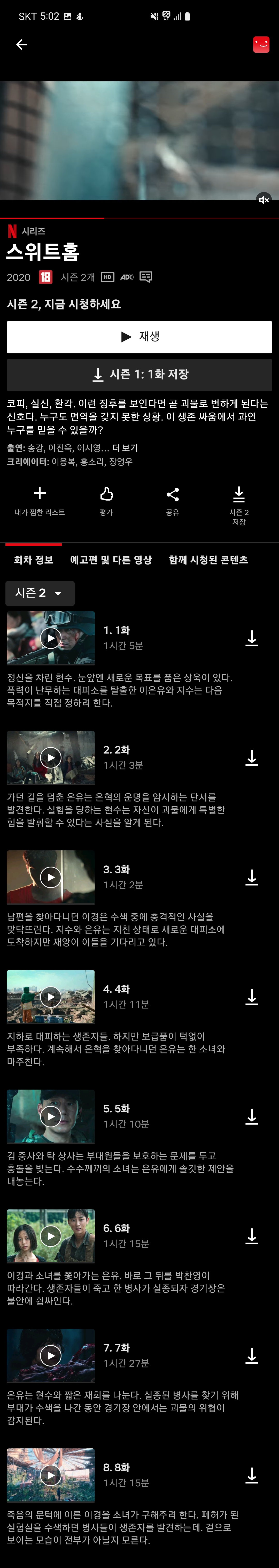Expand cast with 더 보기
Image resolution: width=279 pixels, height=1568 pixels.
pyautogui.click(x=125, y=448)
